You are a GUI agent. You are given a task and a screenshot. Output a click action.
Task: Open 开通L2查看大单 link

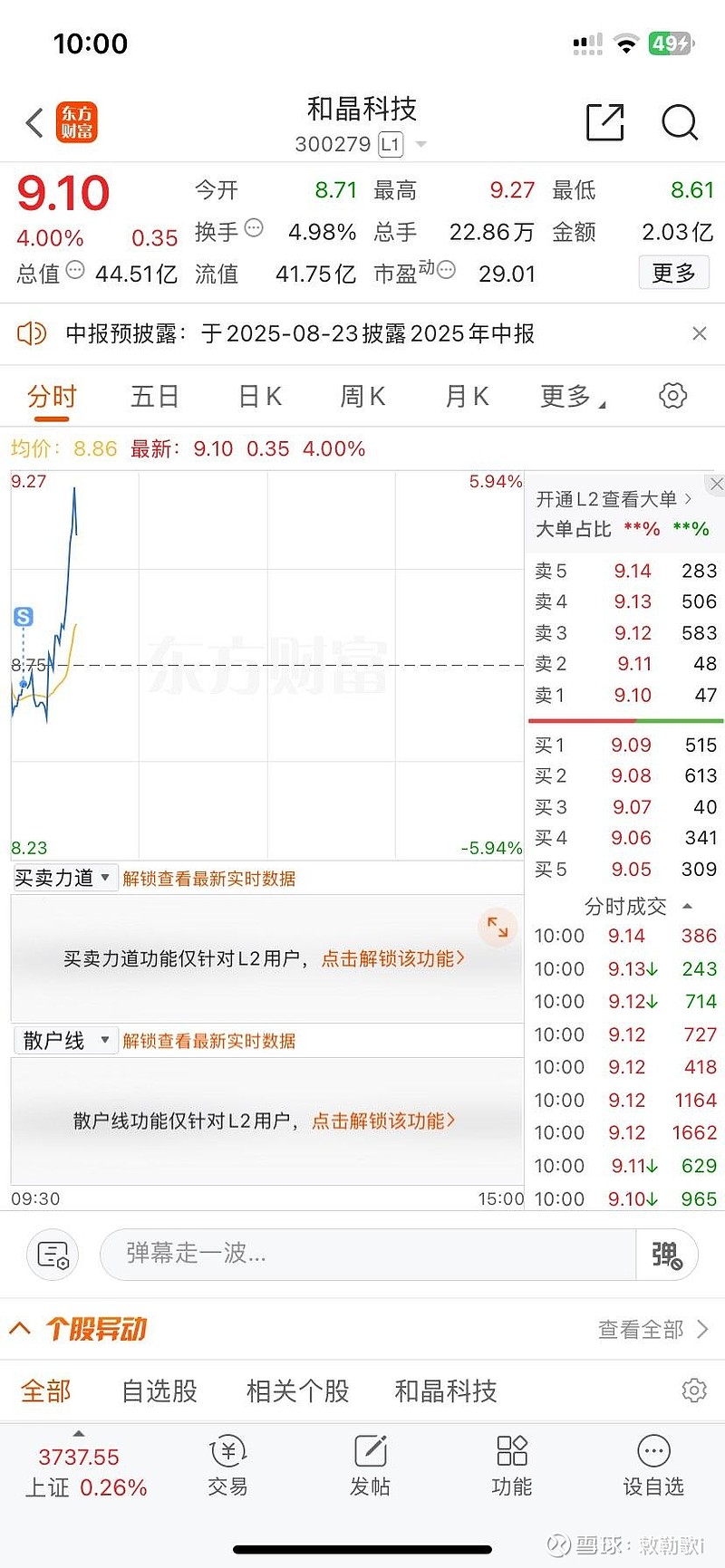(614, 499)
